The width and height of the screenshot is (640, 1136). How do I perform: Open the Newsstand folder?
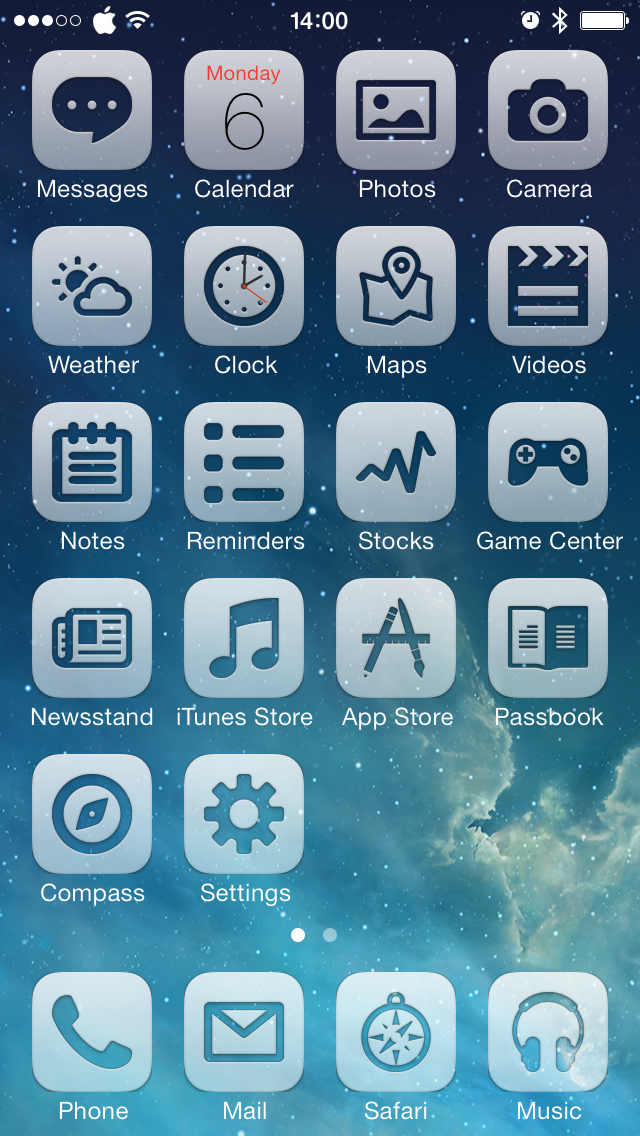tap(92, 638)
